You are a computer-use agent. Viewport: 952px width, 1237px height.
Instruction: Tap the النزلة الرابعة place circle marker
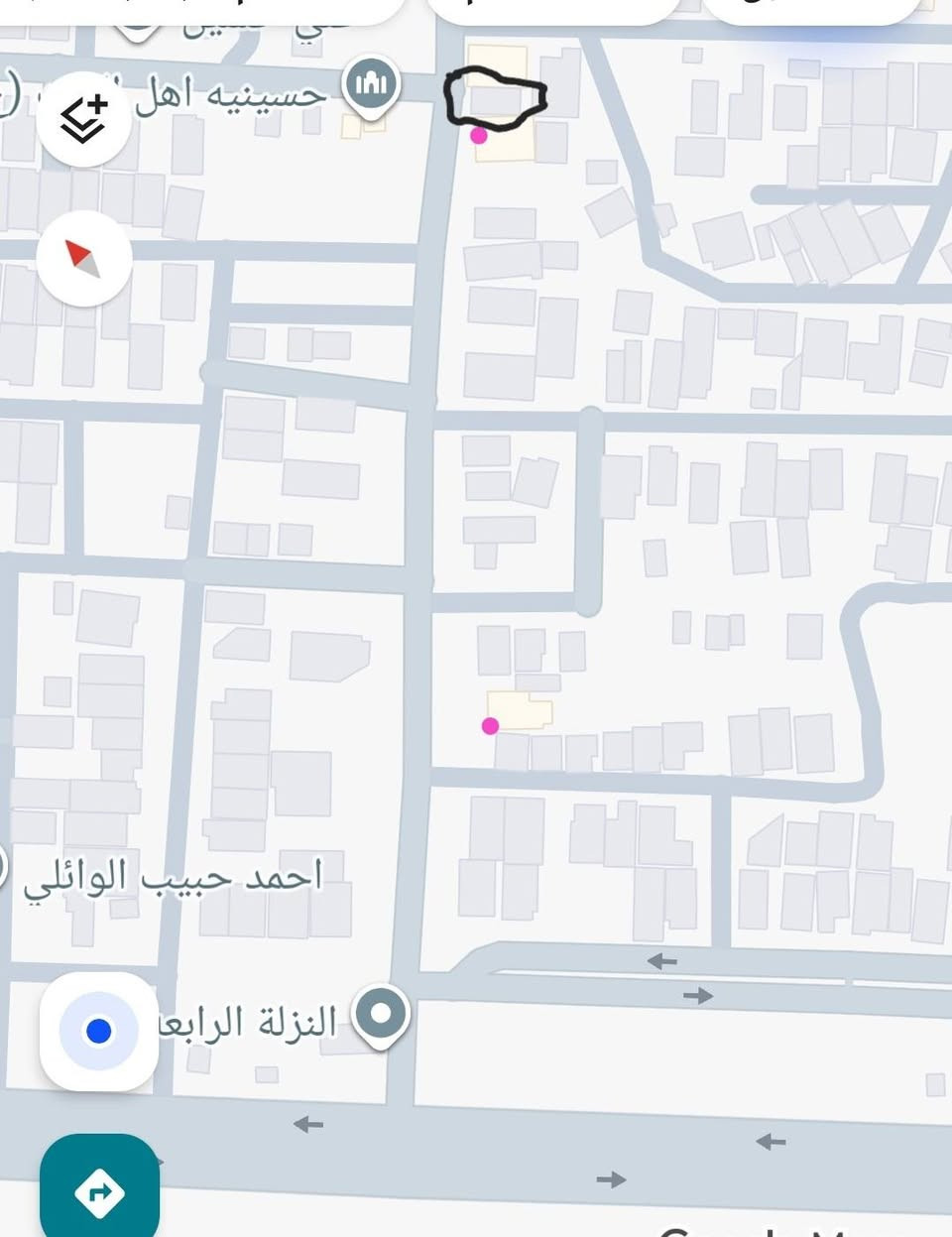[x=380, y=1013]
